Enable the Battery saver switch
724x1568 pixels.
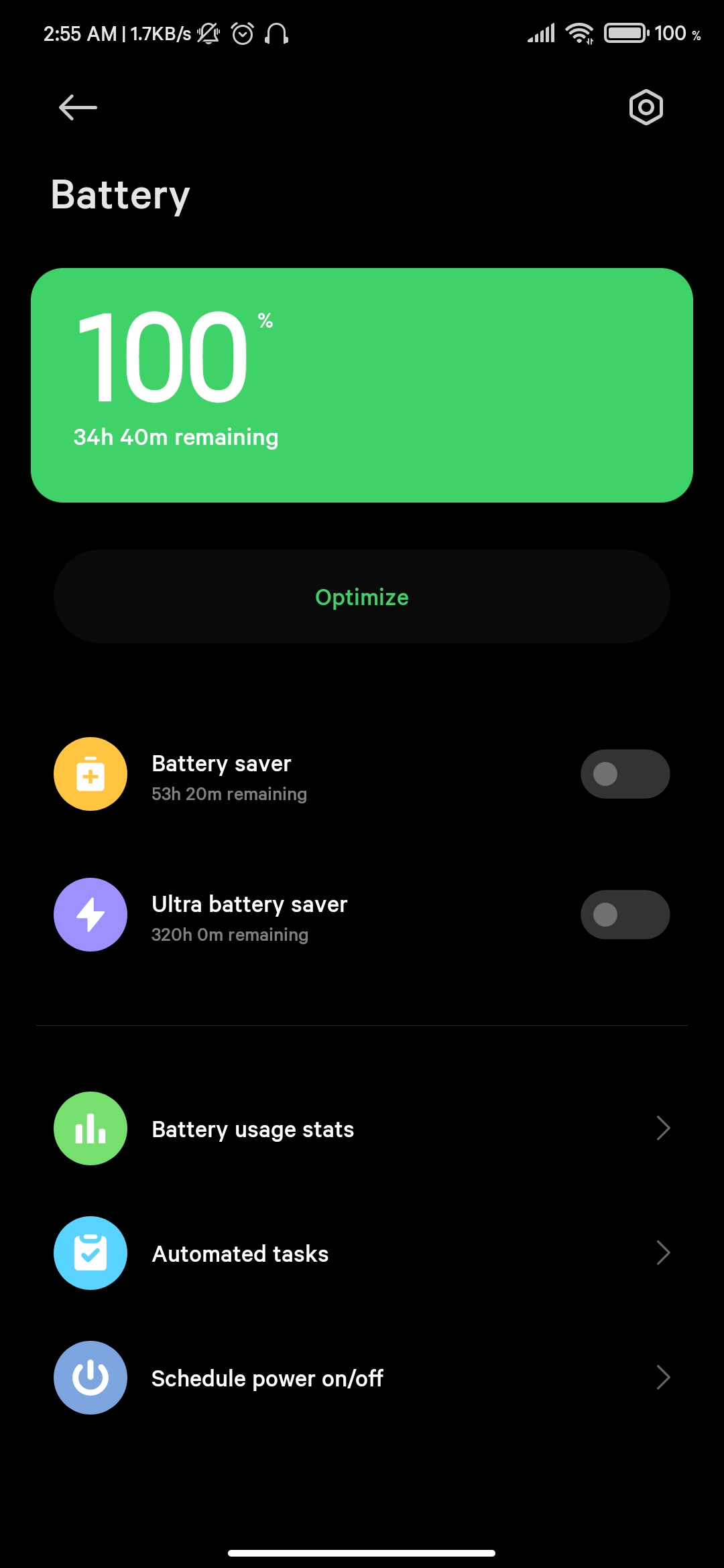pyautogui.click(x=625, y=774)
